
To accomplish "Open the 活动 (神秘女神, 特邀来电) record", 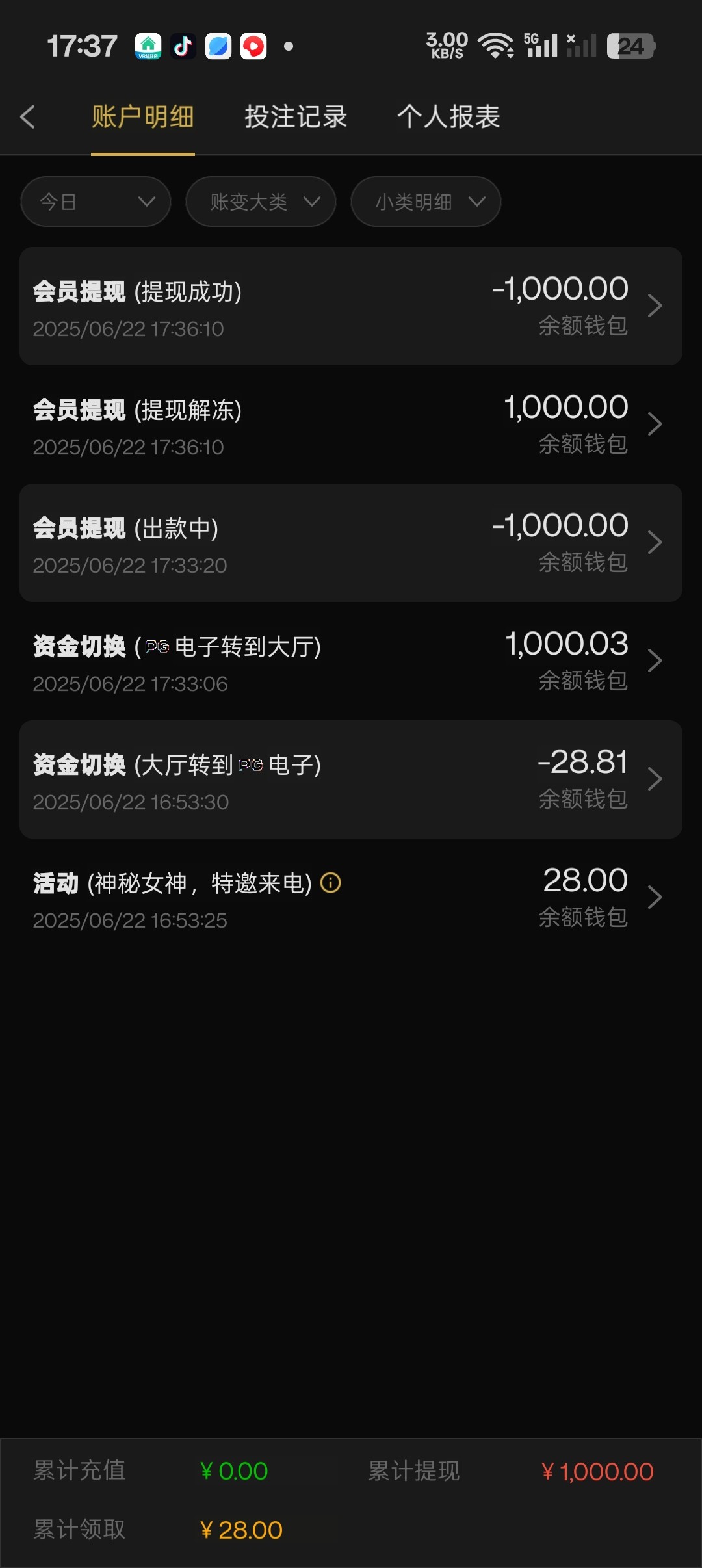I will (351, 898).
